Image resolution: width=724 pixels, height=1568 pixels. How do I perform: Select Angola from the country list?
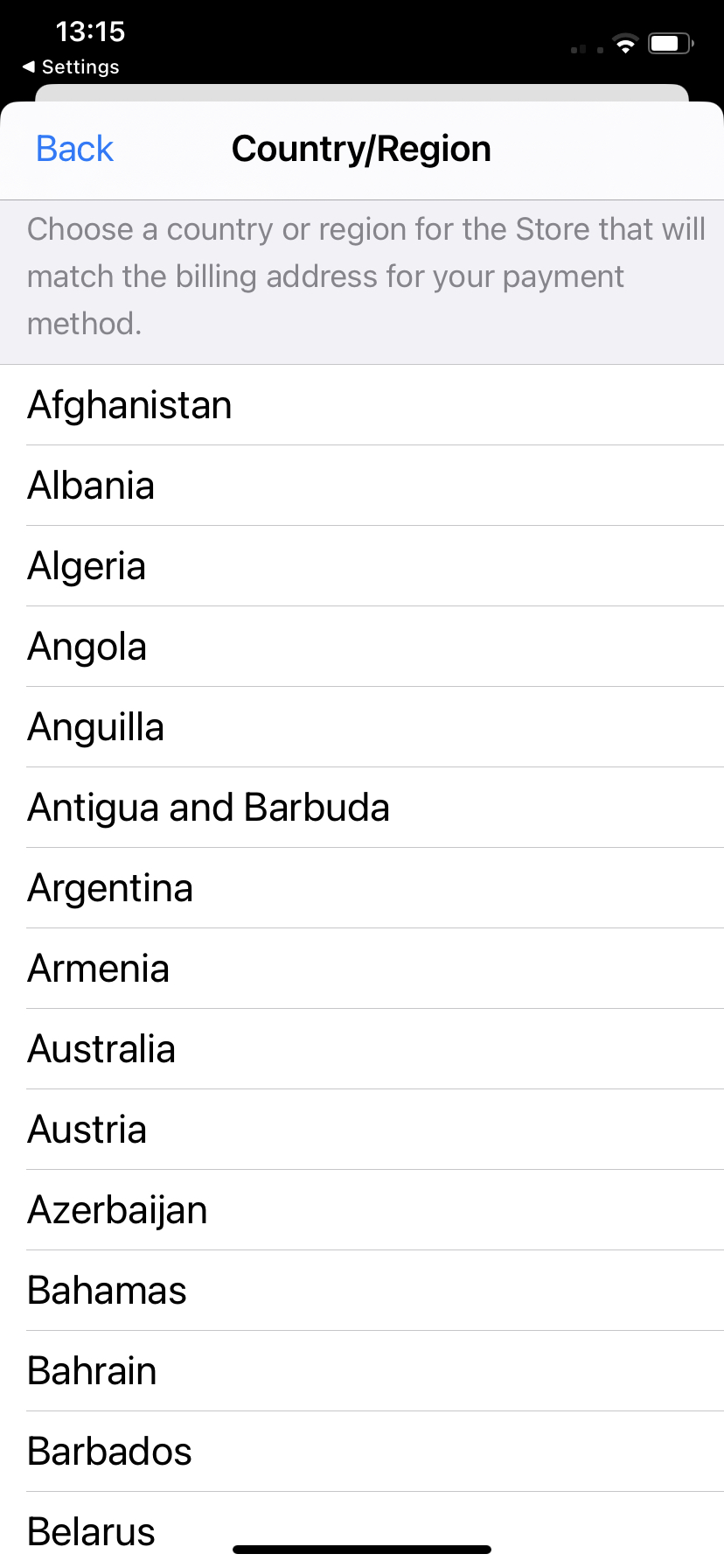[x=362, y=647]
